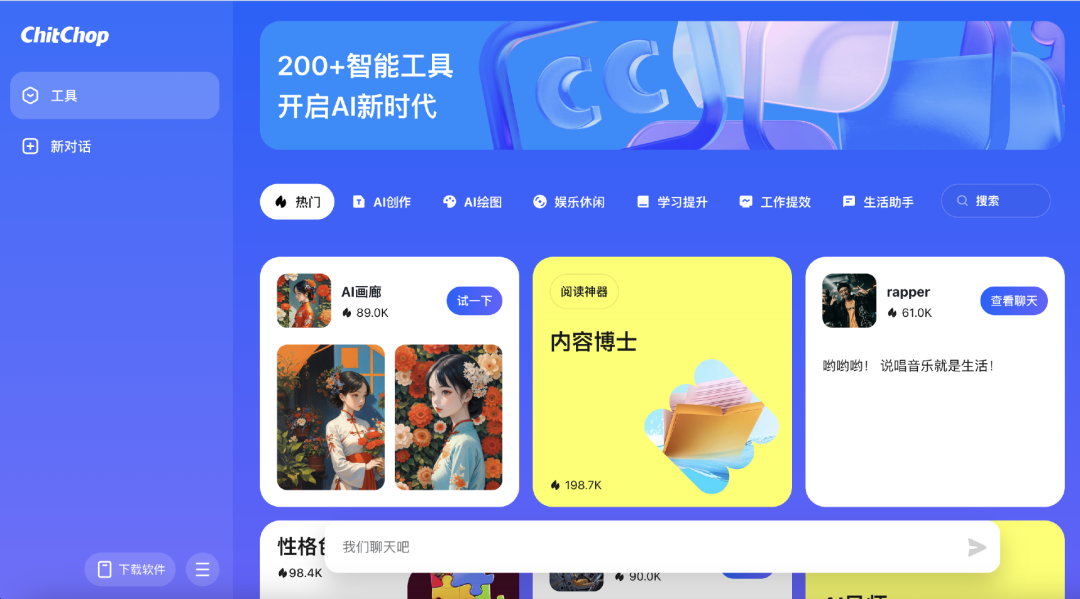This screenshot has height=599, width=1080.
Task: Open the 工具 sidebar item
Action: 114,96
